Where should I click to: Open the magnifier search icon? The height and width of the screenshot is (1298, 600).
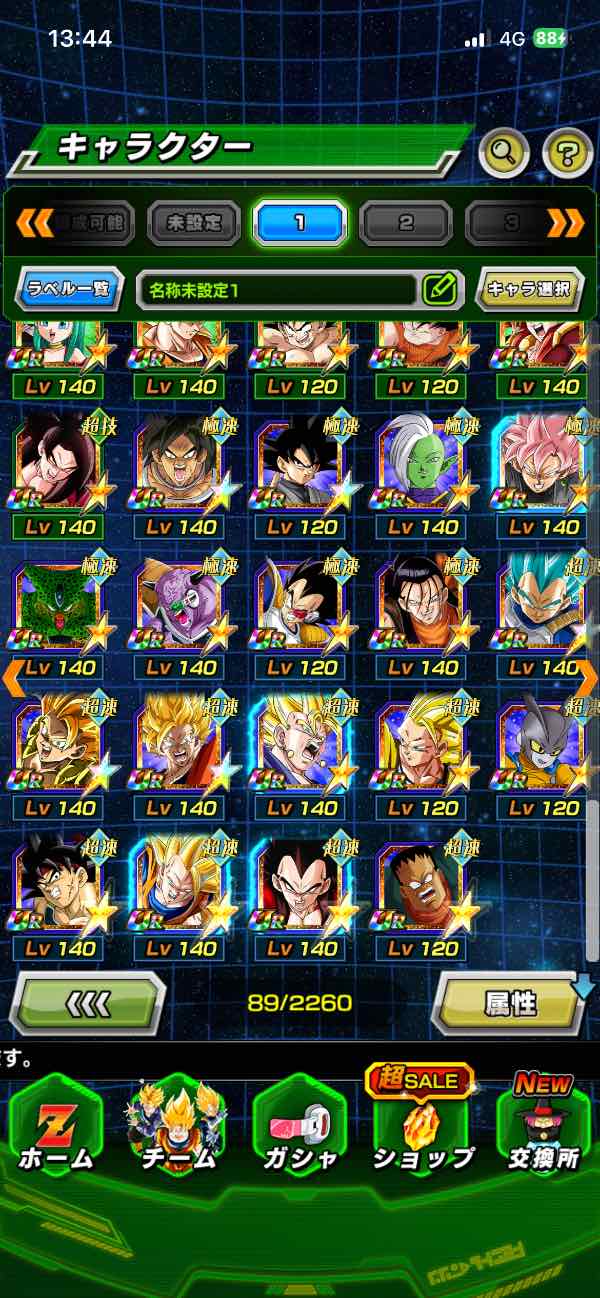(x=505, y=153)
